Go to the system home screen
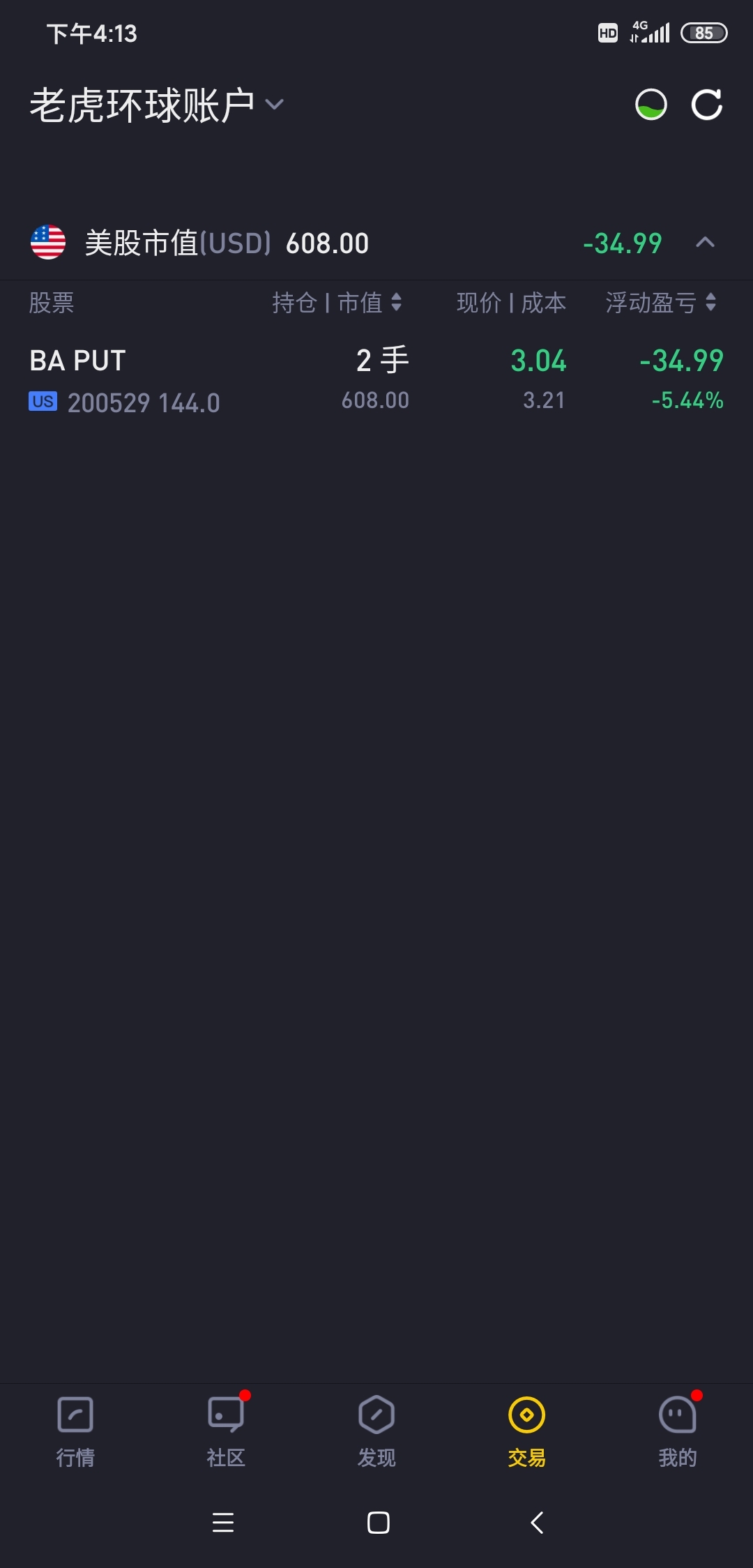 (x=378, y=1523)
